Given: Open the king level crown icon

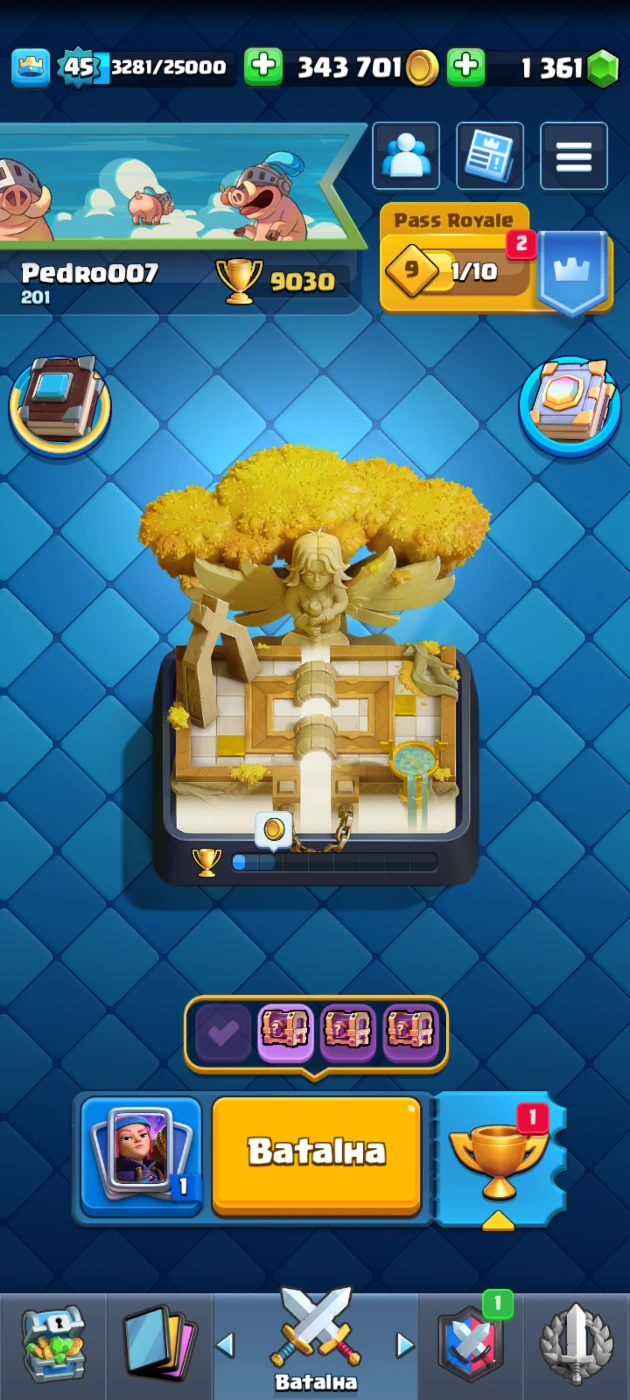Looking at the screenshot, I should point(31,67).
